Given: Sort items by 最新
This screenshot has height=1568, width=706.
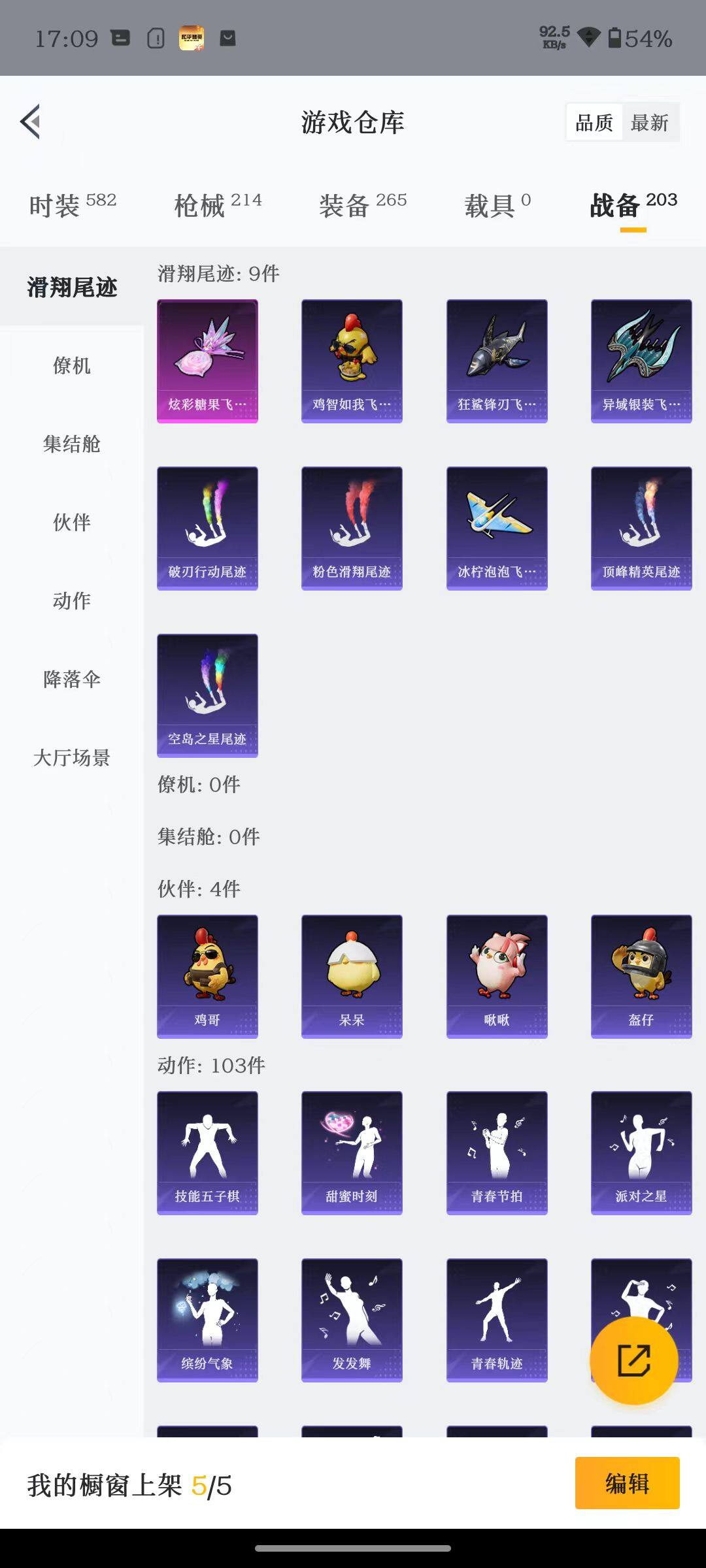Looking at the screenshot, I should 649,122.
